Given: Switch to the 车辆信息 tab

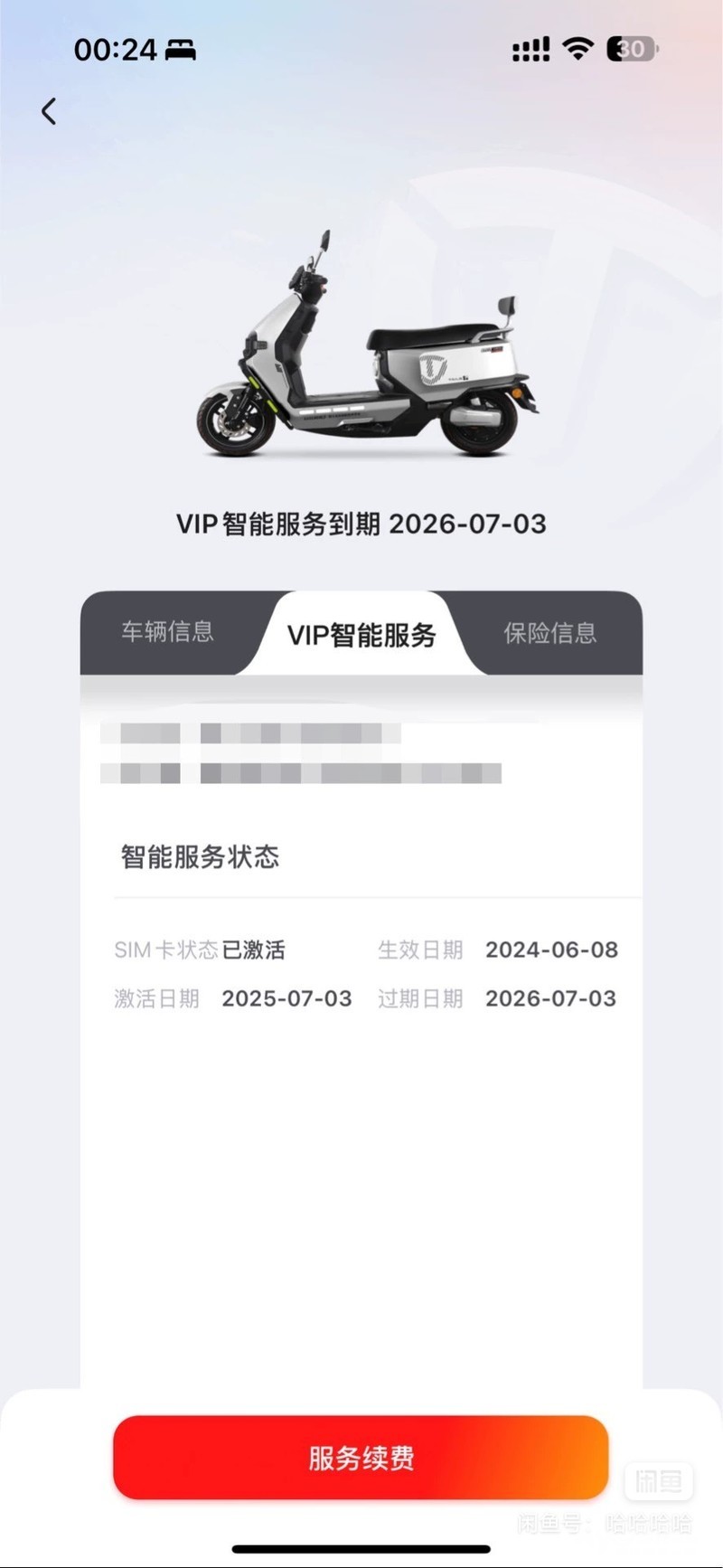Looking at the screenshot, I should pyautogui.click(x=167, y=632).
